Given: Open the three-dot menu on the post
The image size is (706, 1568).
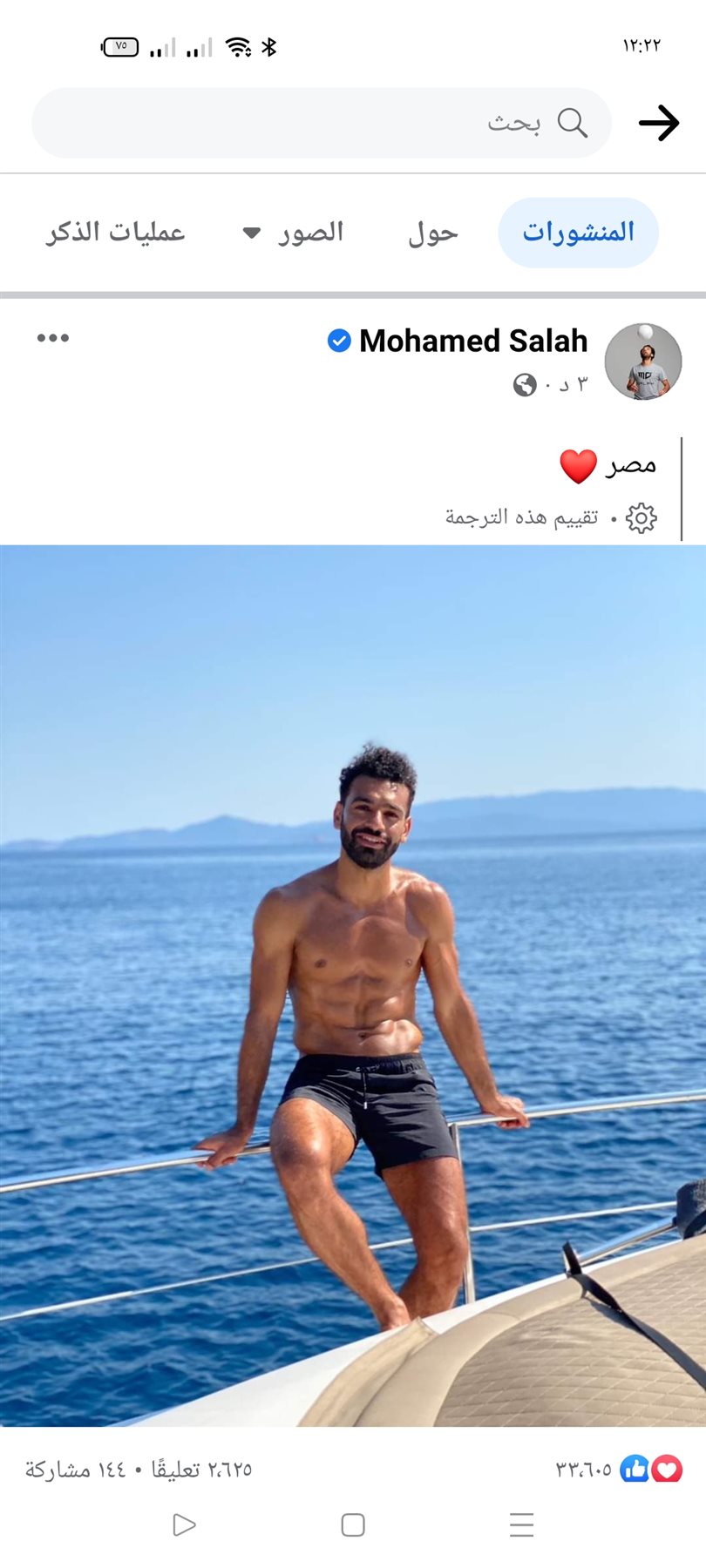Looking at the screenshot, I should click(x=53, y=338).
